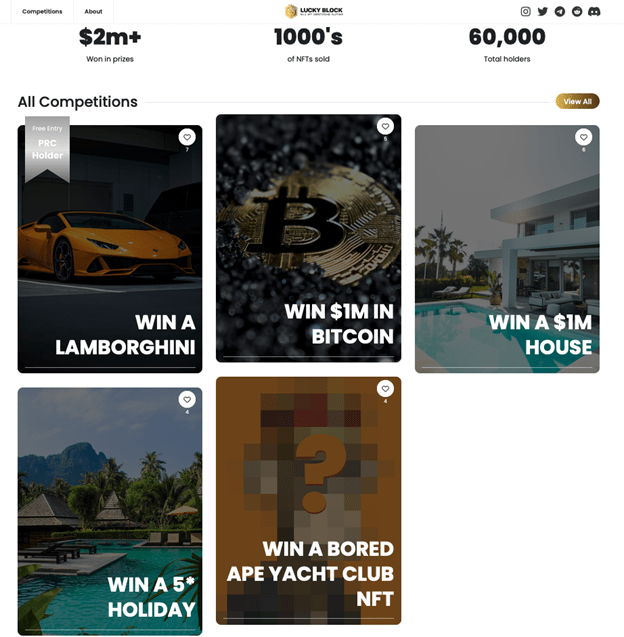View the Win a $1M House competition
624x637 pixels.
click(x=507, y=260)
